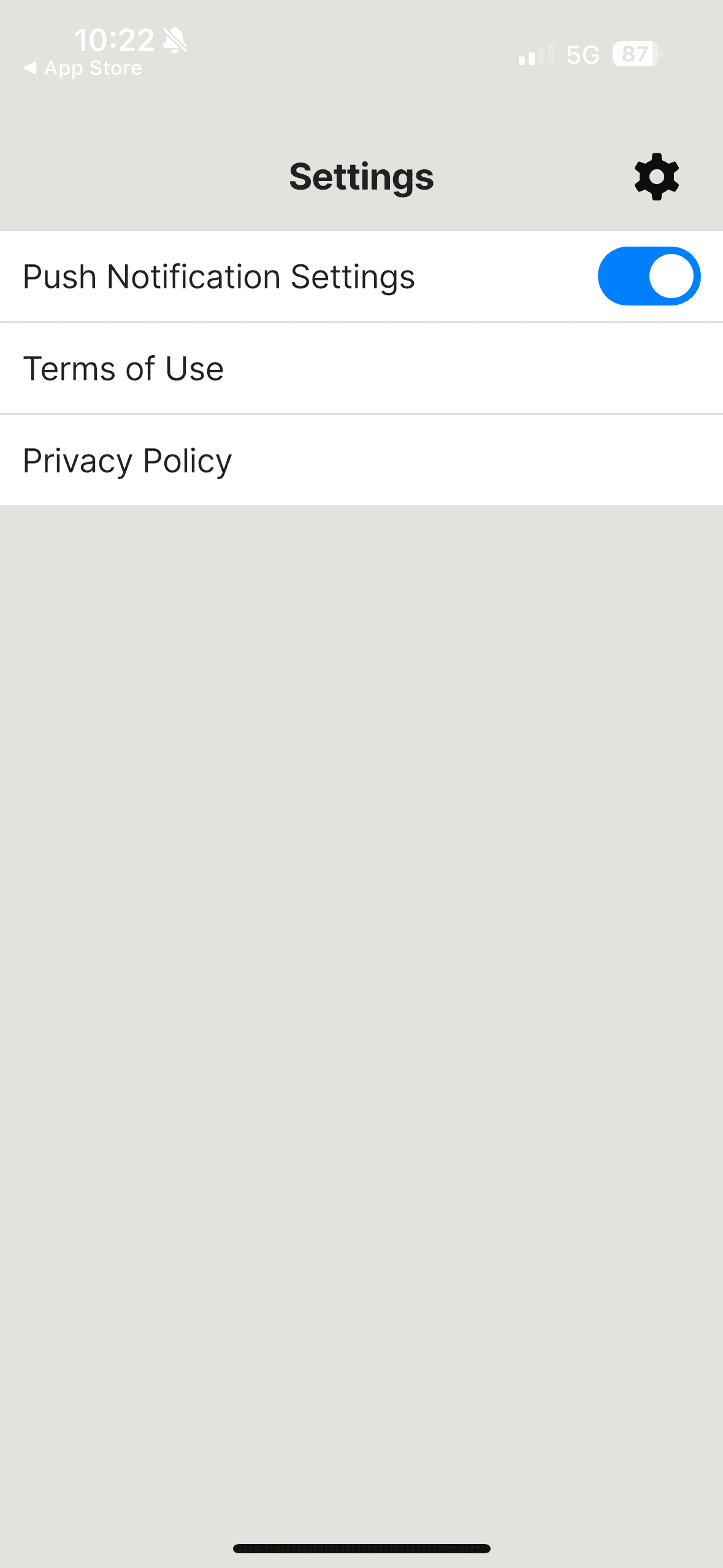Toggle off Push Notification Settings
The image size is (723, 1568).
649,276
